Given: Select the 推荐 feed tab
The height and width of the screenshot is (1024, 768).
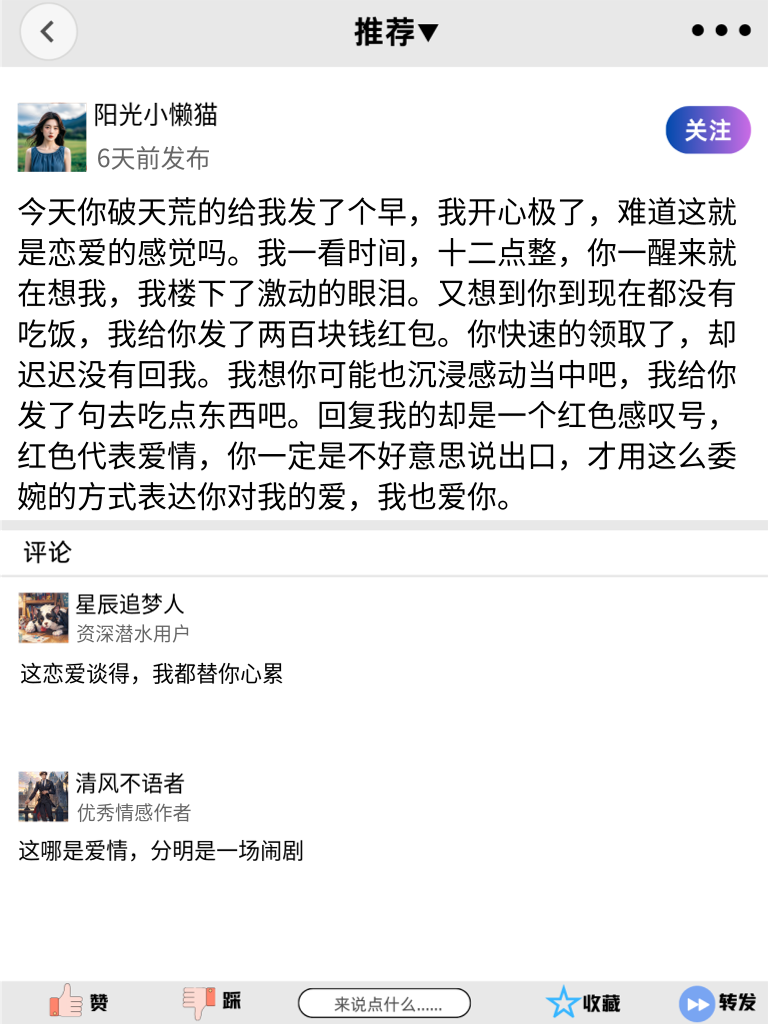Looking at the screenshot, I should (385, 31).
